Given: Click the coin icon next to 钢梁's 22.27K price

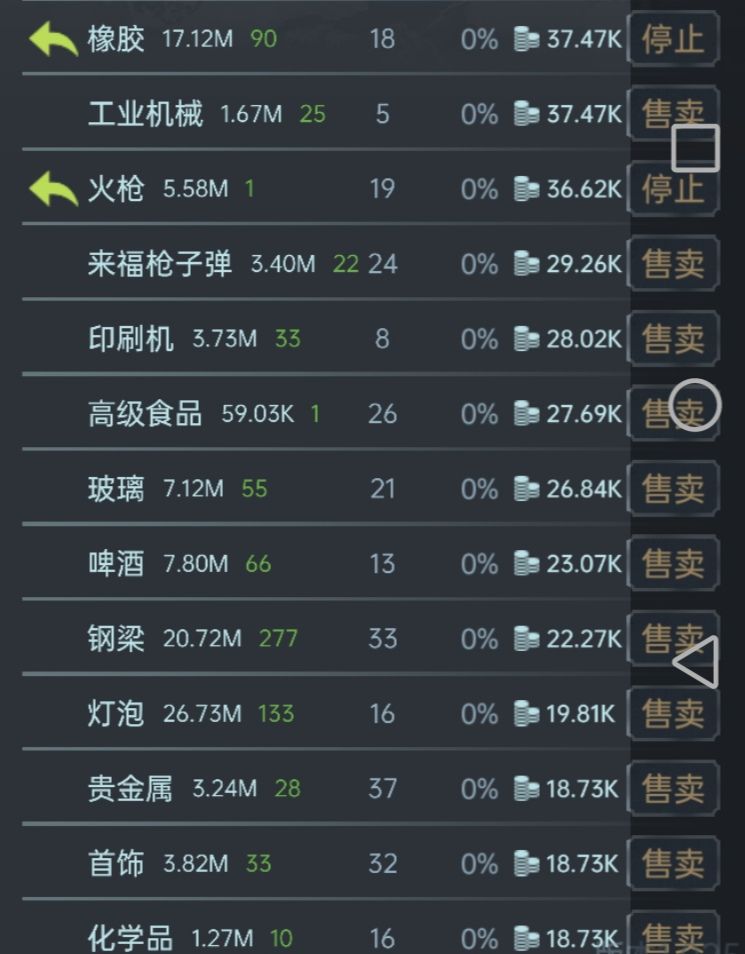Looking at the screenshot, I should (522, 638).
